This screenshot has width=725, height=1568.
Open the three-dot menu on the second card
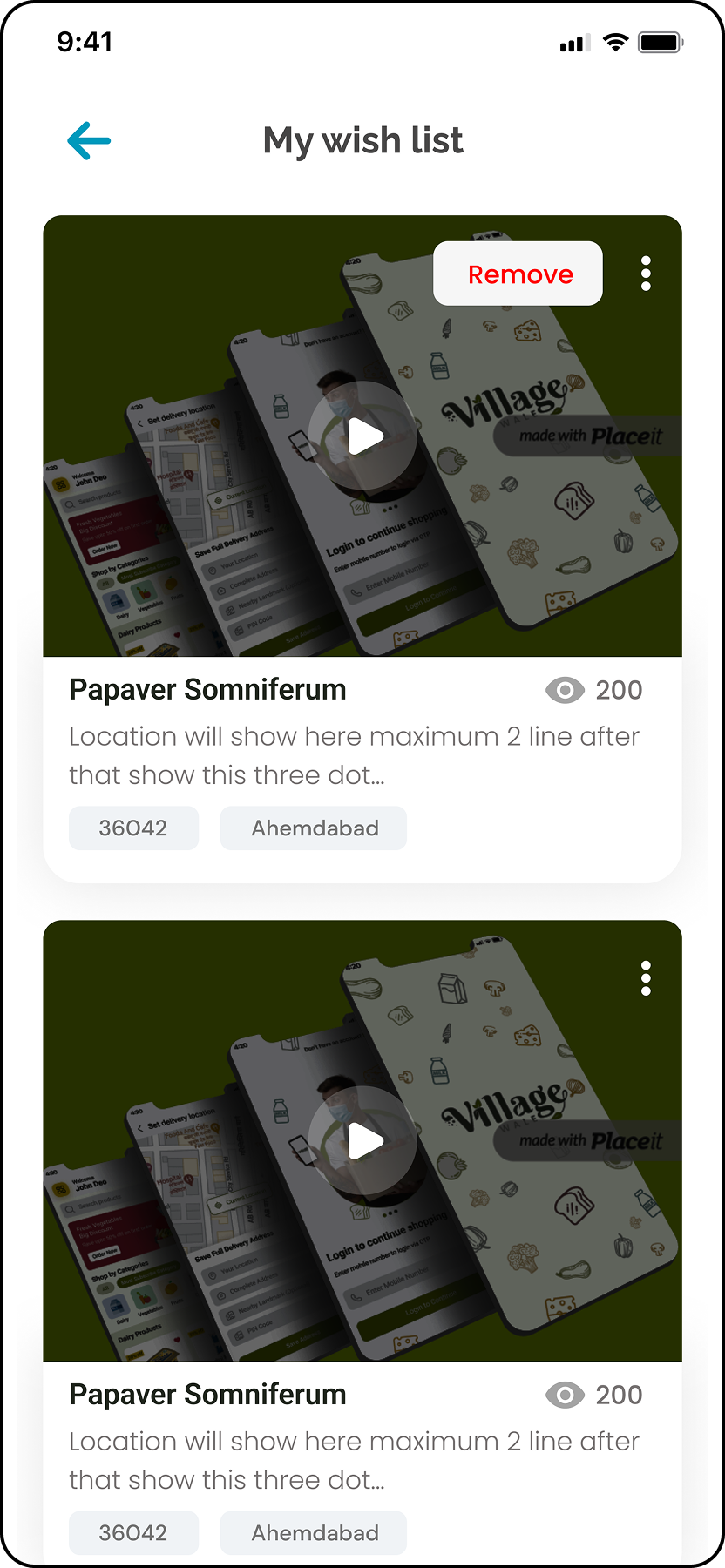pos(646,978)
